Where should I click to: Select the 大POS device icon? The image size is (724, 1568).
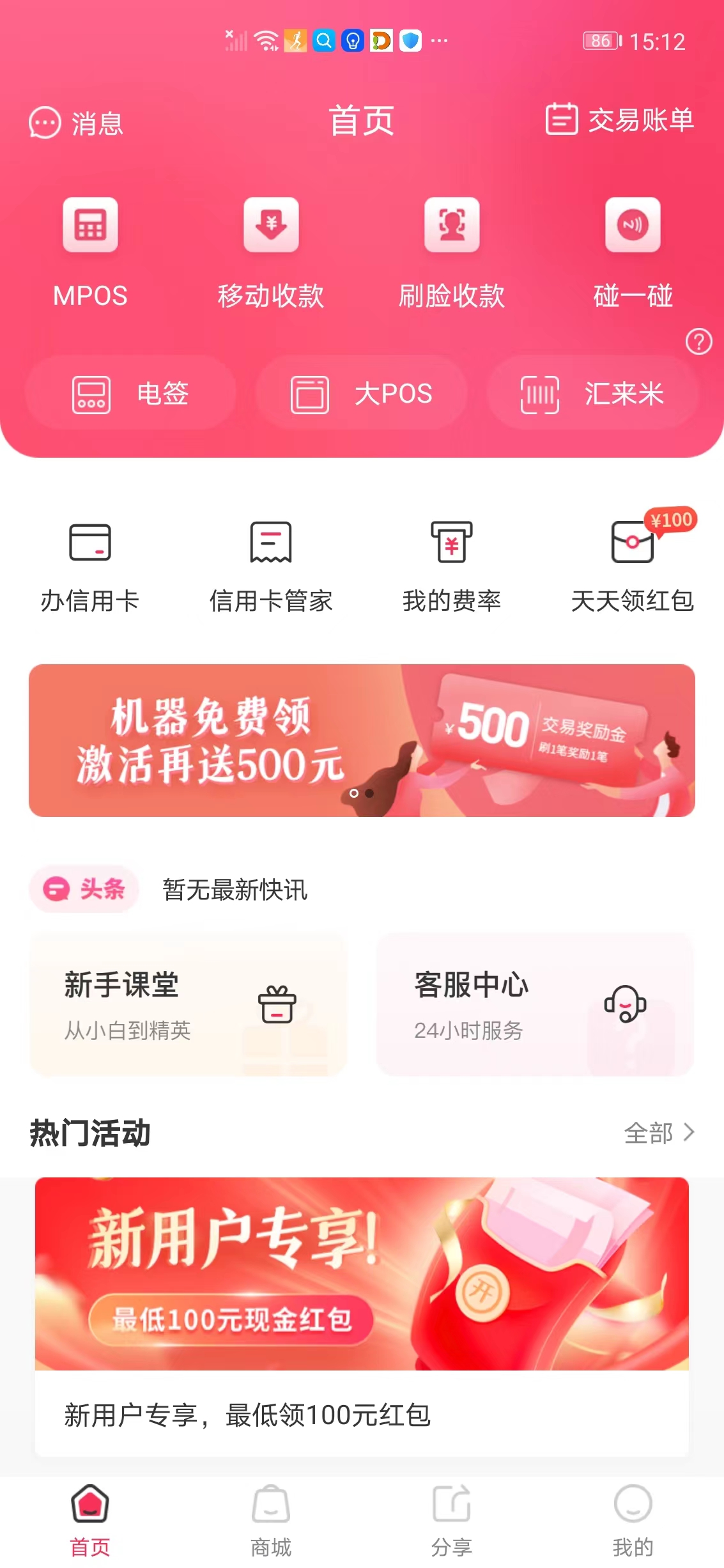point(362,394)
